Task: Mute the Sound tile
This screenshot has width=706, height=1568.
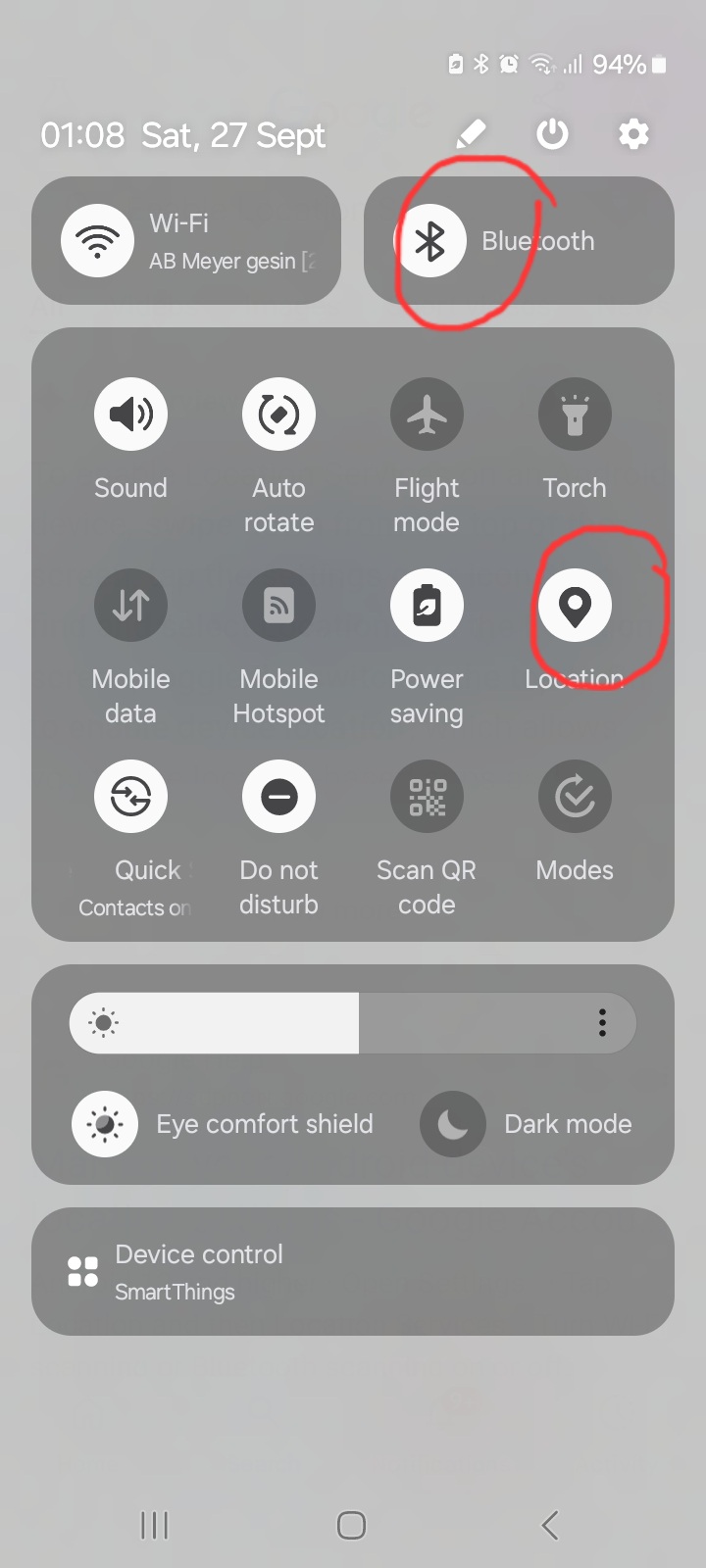Action: point(130,415)
